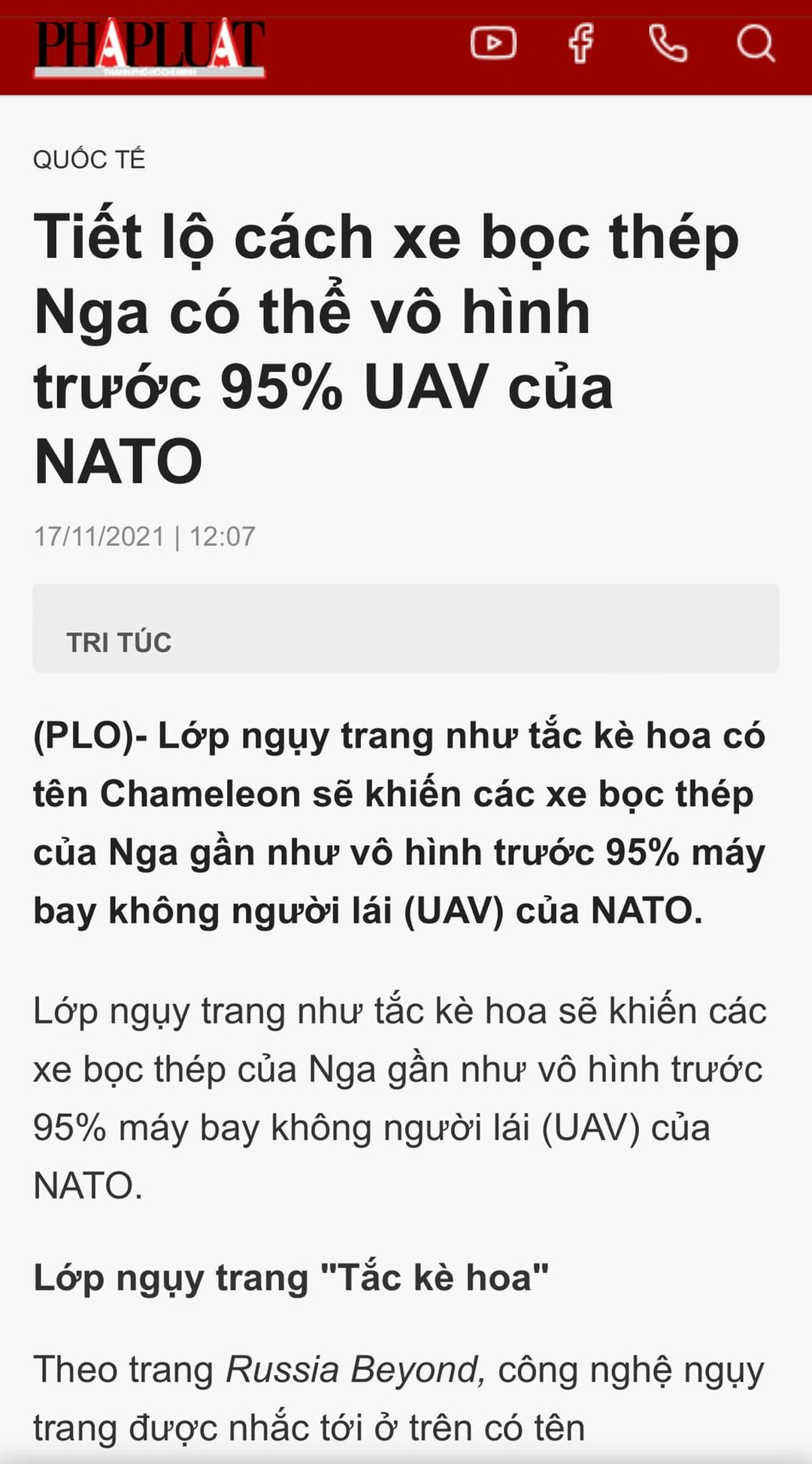Open the Facebook page icon
The height and width of the screenshot is (1464, 812).
tap(580, 43)
